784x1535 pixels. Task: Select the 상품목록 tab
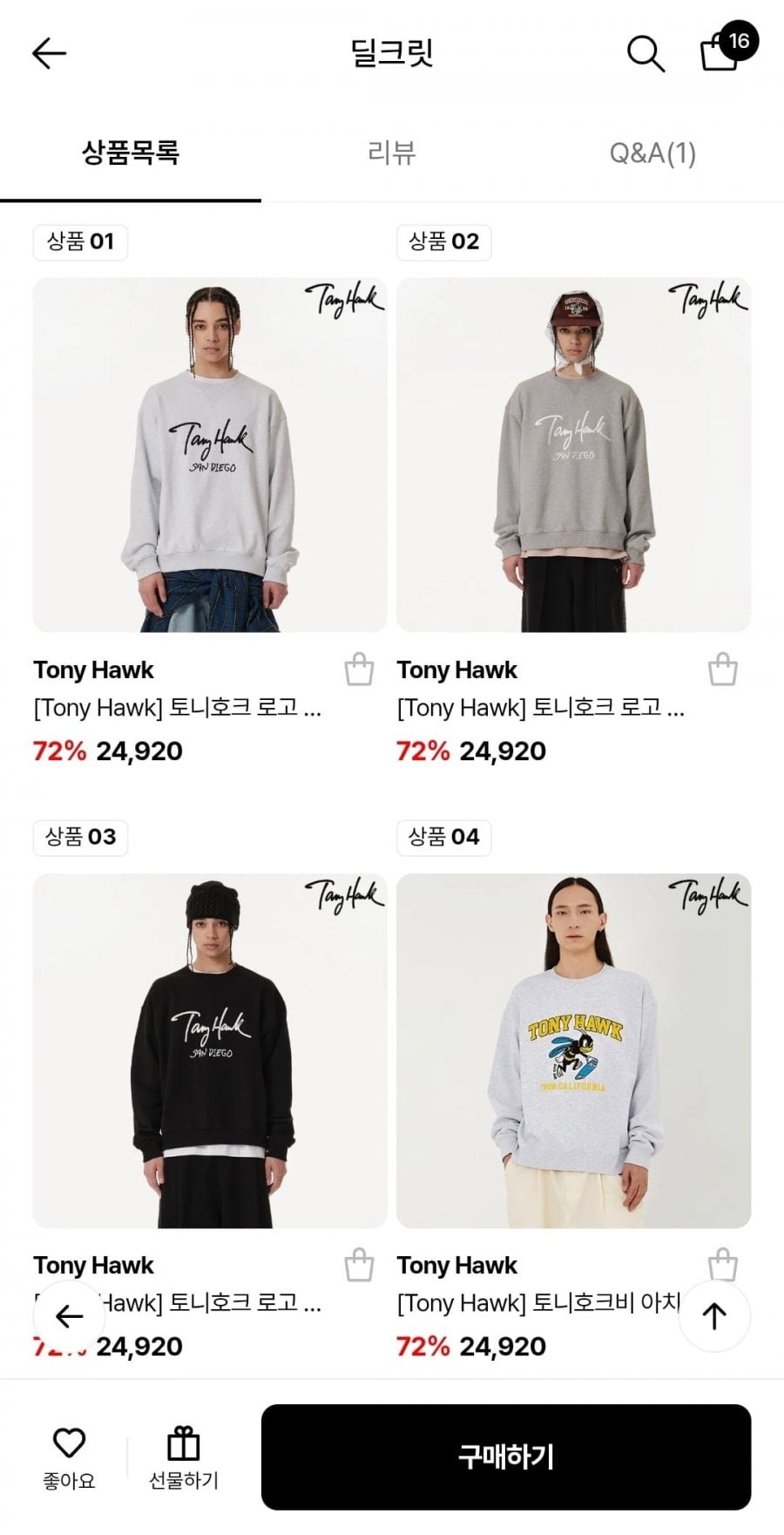131,153
